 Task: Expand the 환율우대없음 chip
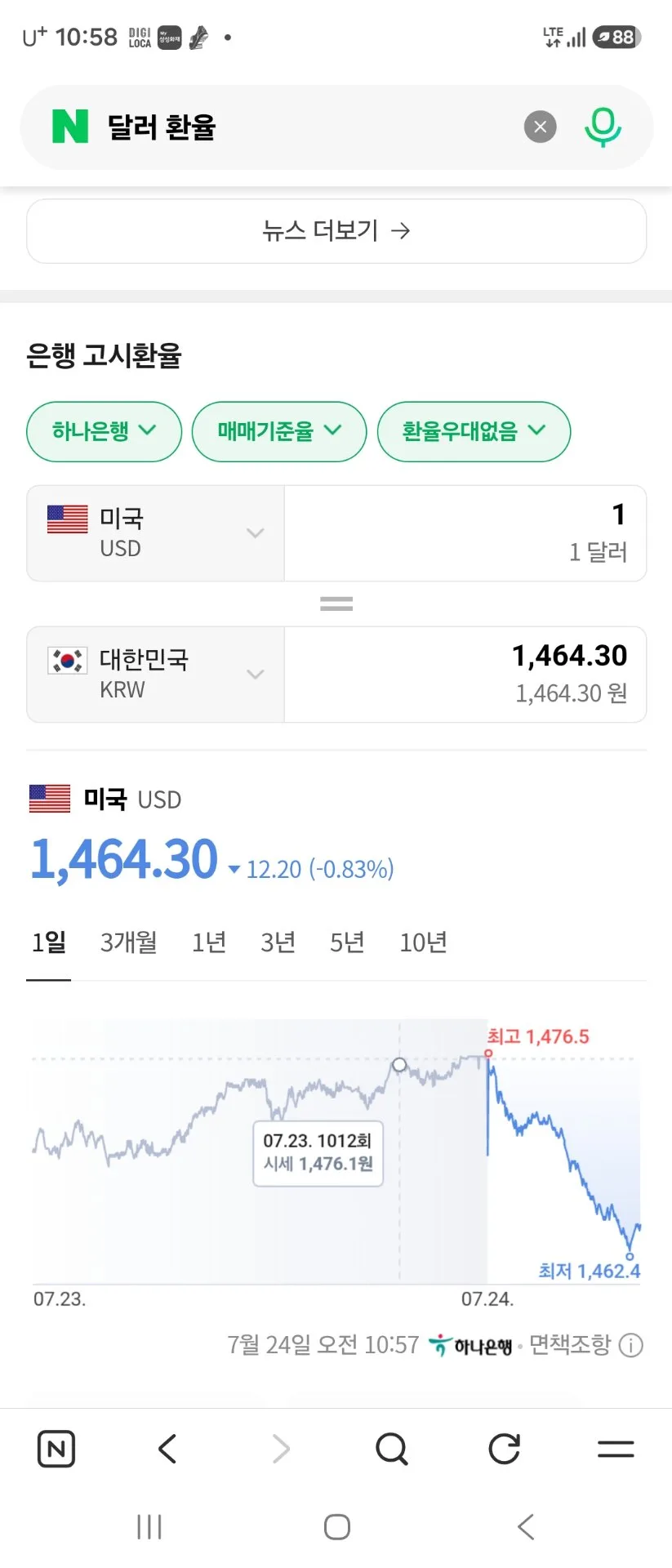474,431
